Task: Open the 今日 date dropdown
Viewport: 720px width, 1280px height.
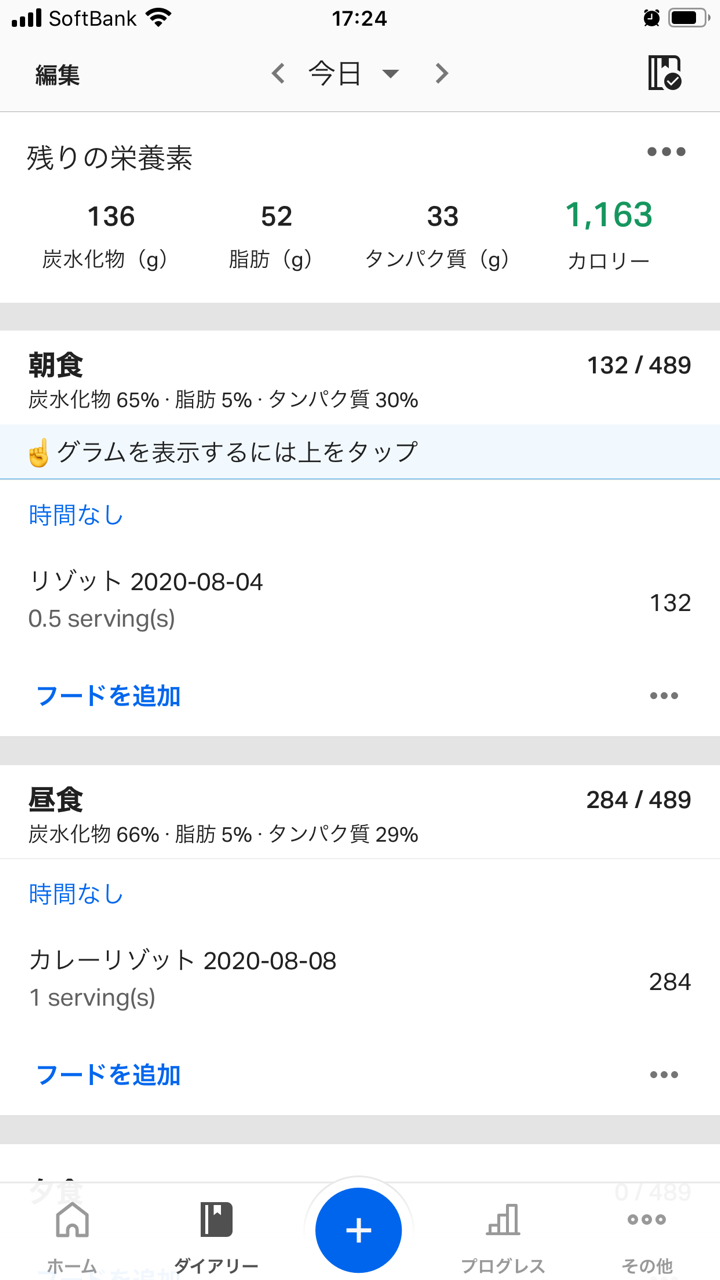Action: [x=354, y=74]
